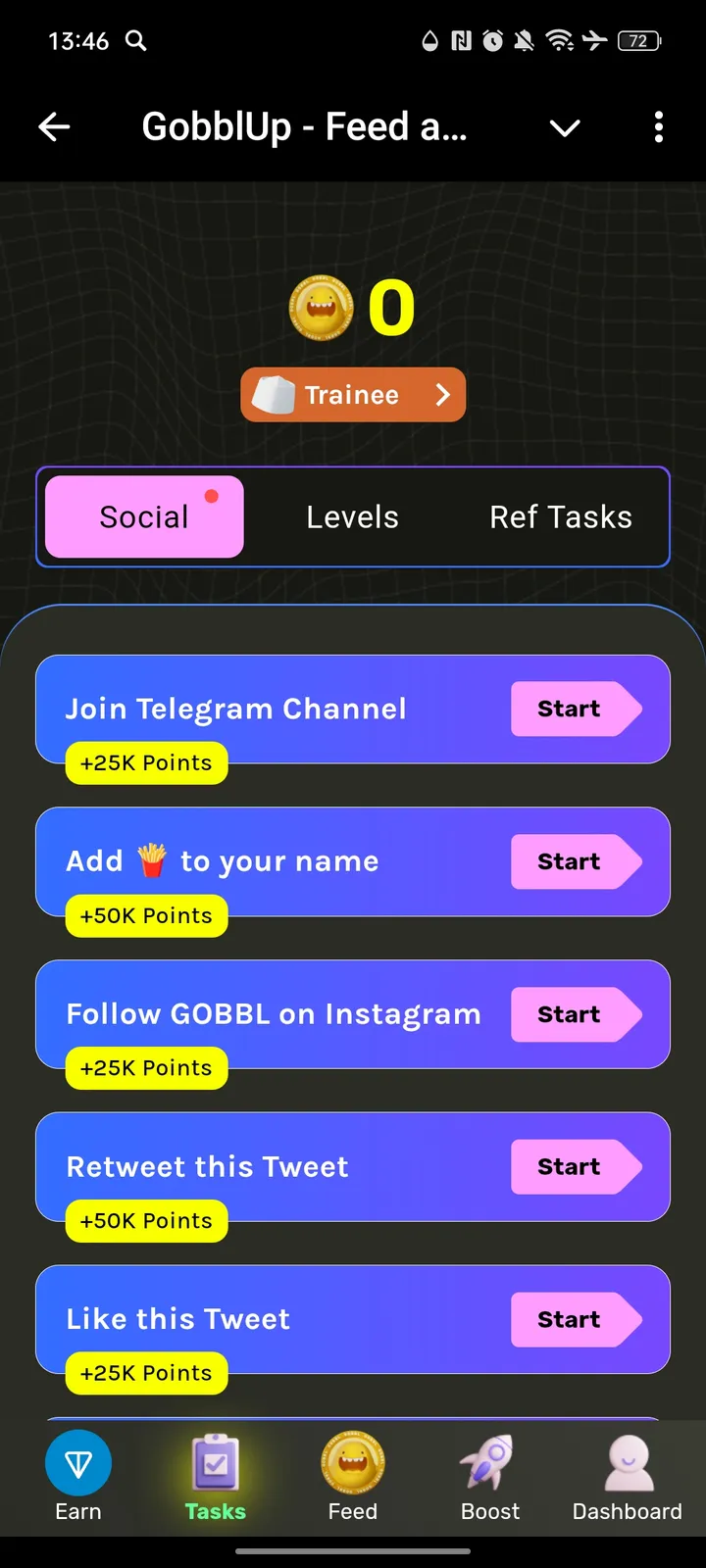Open Dashboard with the avatar icon
Viewport: 706px width, 1568px height.
[627, 1462]
